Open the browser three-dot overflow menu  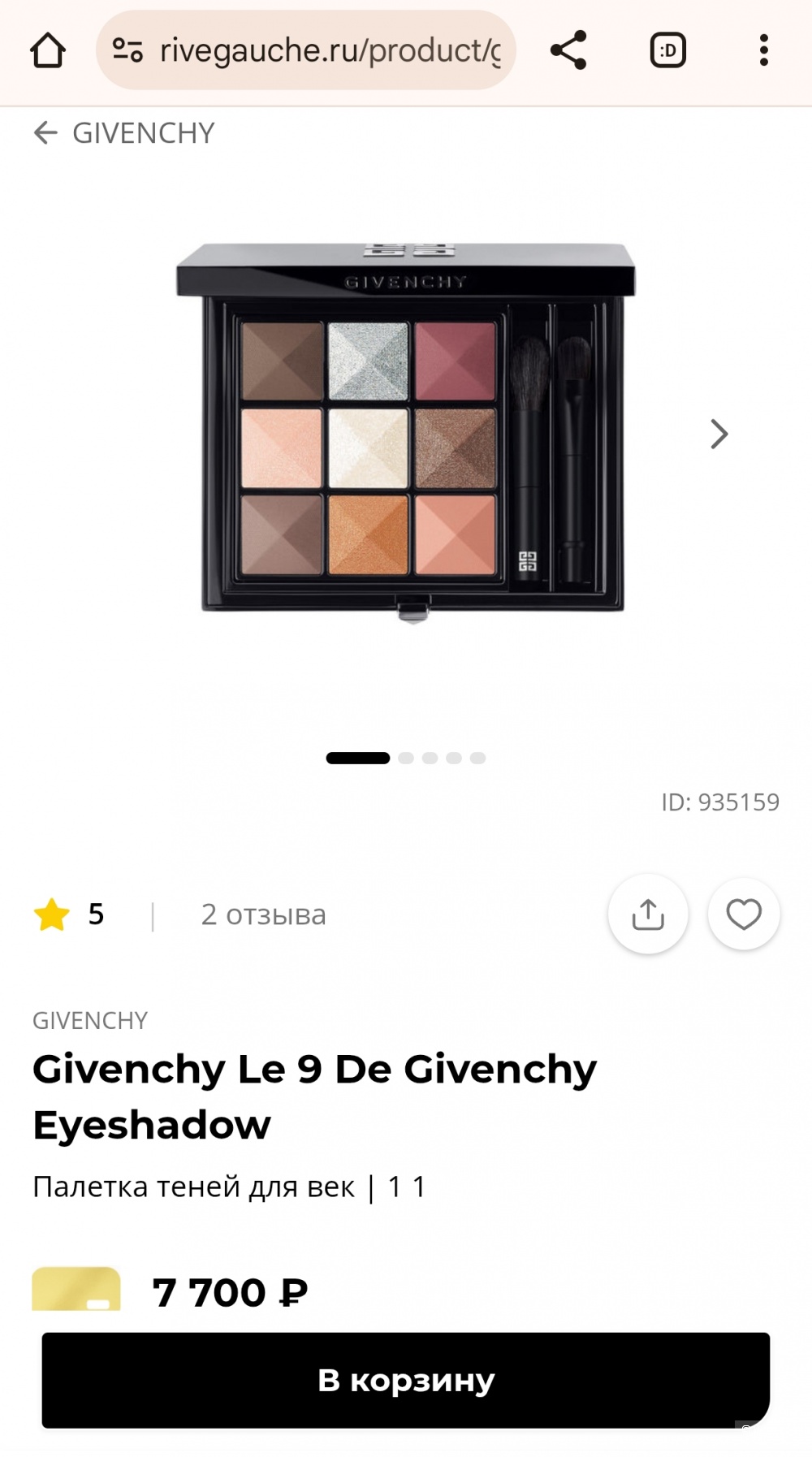click(763, 50)
